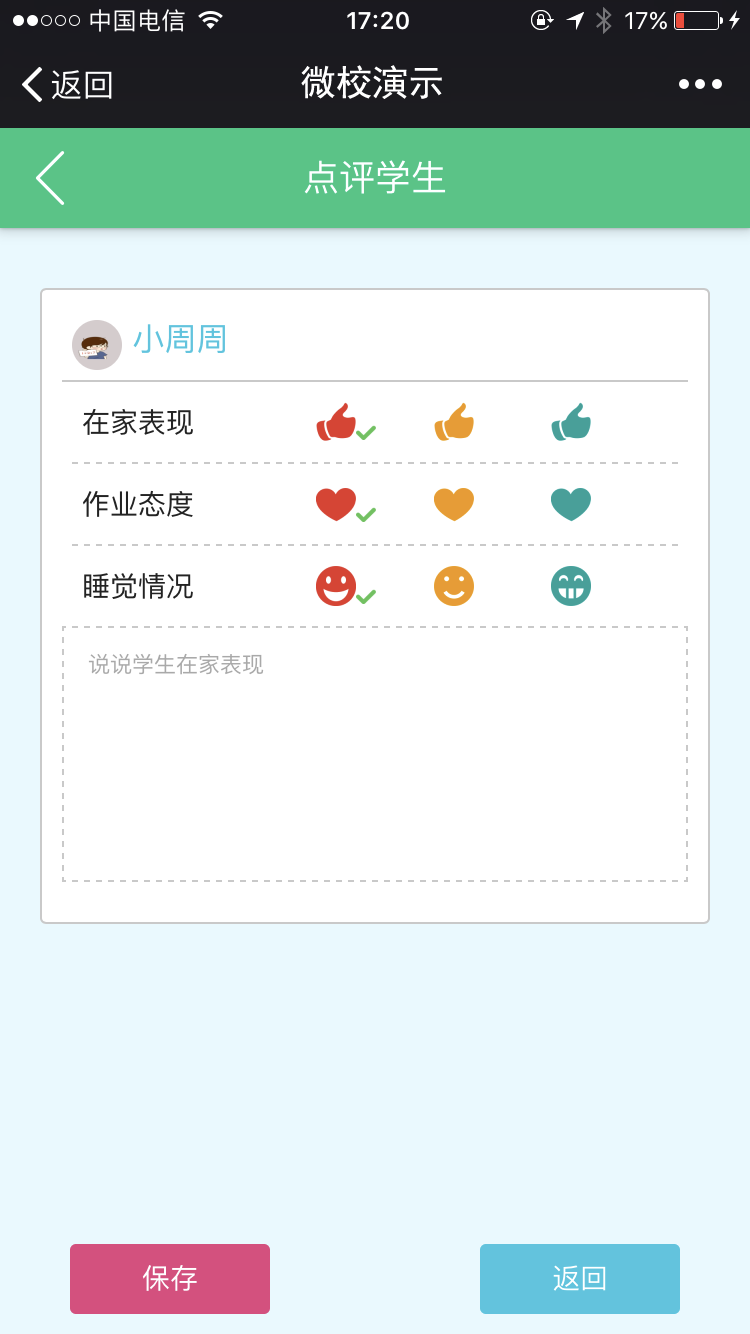This screenshot has width=750, height=1334.
Task: Save the review with the 保存 button
Action: coord(170,1279)
